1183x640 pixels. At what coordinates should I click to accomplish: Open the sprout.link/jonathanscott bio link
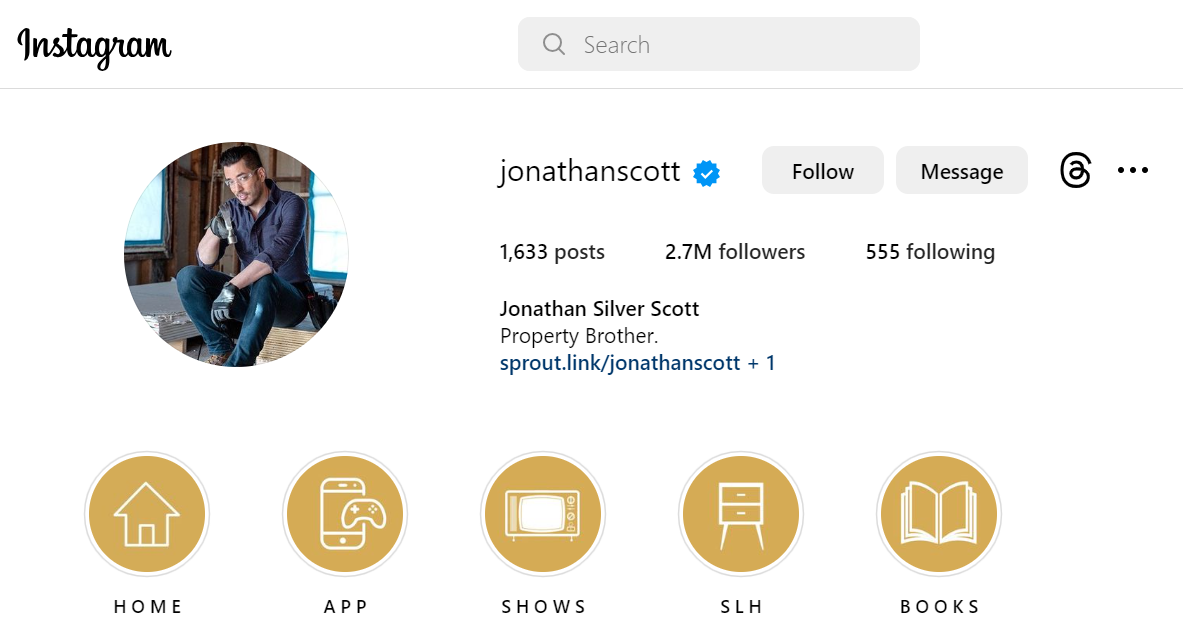click(620, 363)
